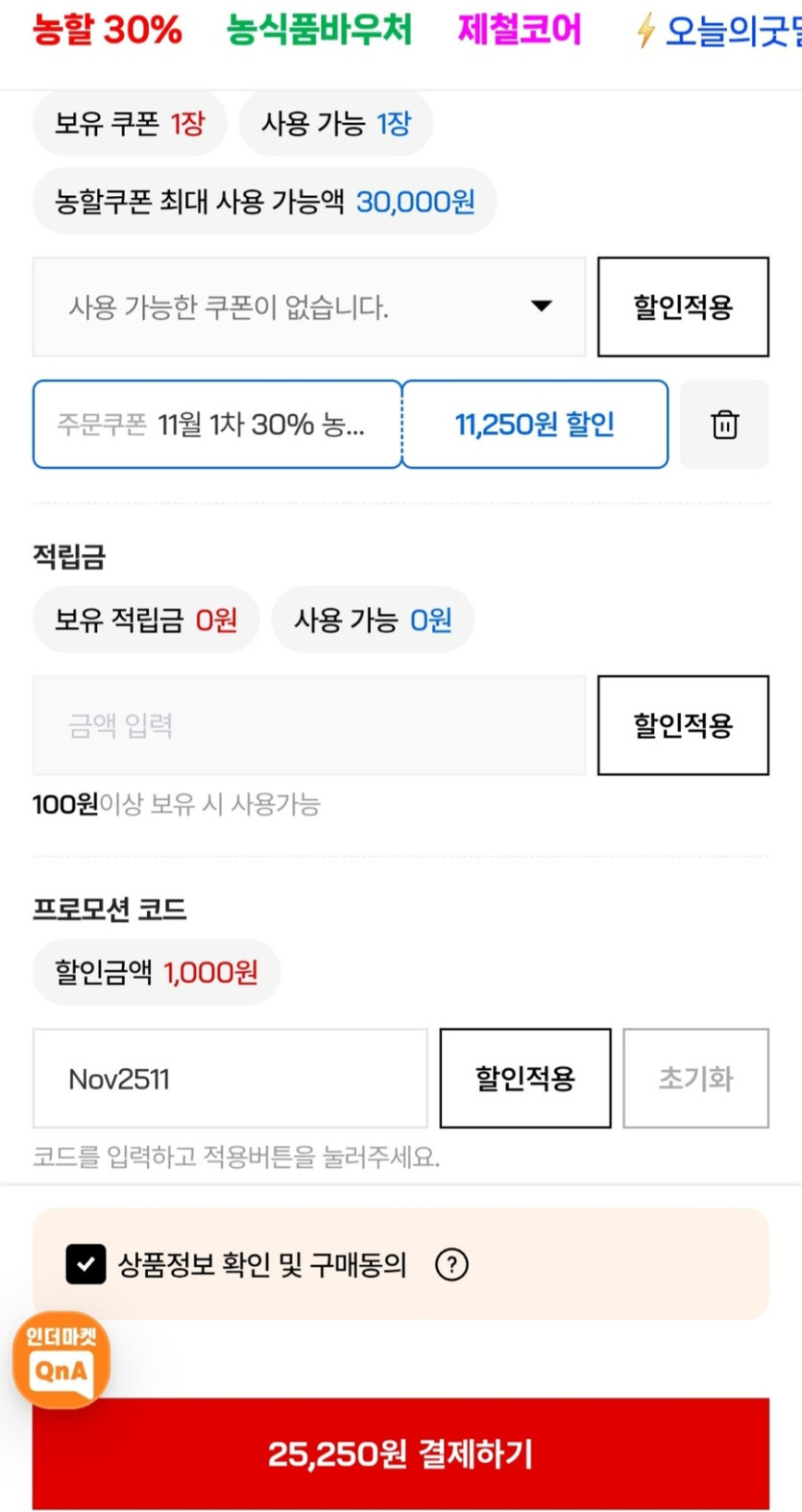Open the 인더마켓 QnA floating widget
The height and width of the screenshot is (1512, 802).
pos(60,1360)
